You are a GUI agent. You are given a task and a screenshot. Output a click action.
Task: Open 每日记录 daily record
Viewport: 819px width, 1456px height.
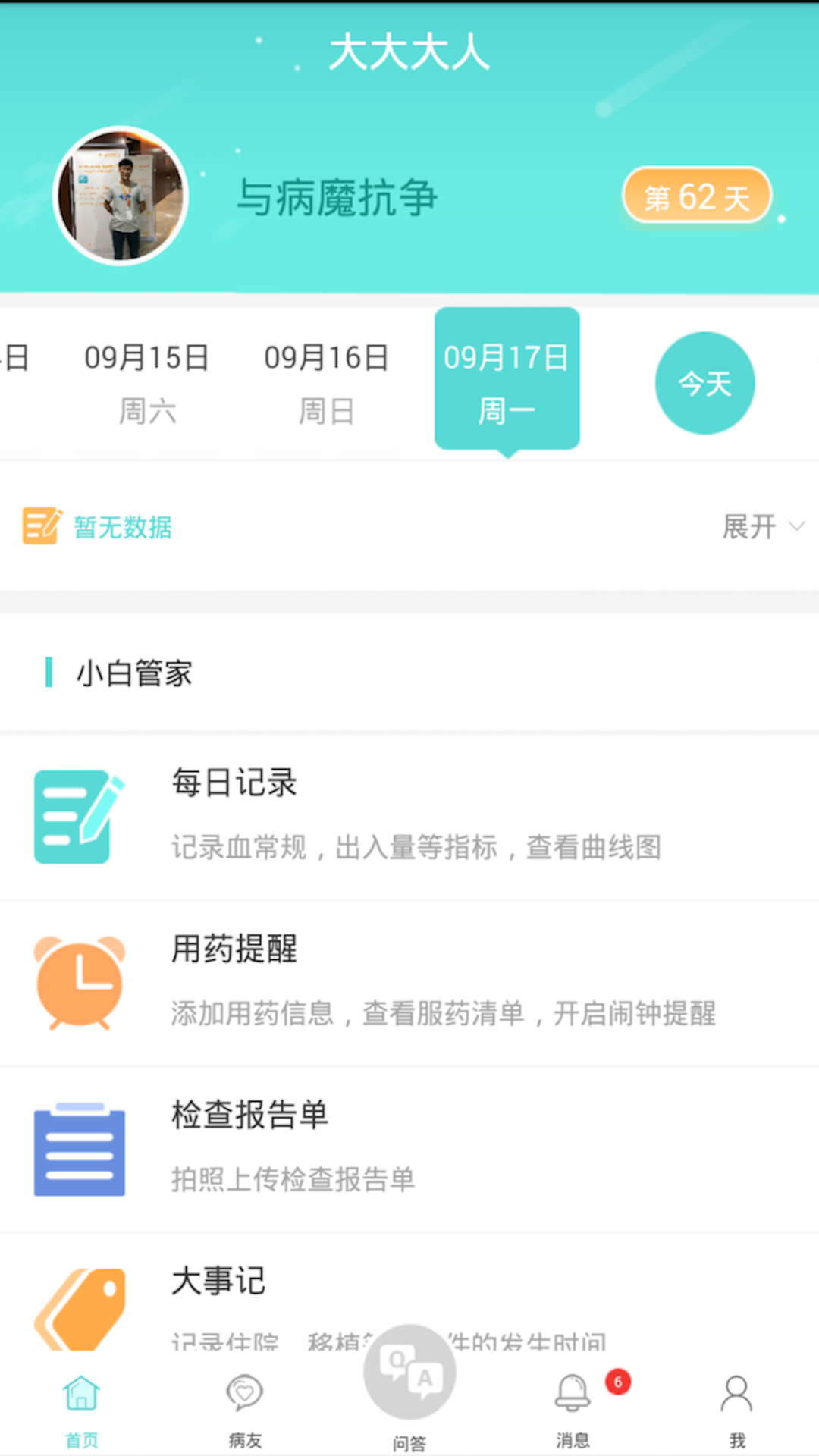(409, 816)
